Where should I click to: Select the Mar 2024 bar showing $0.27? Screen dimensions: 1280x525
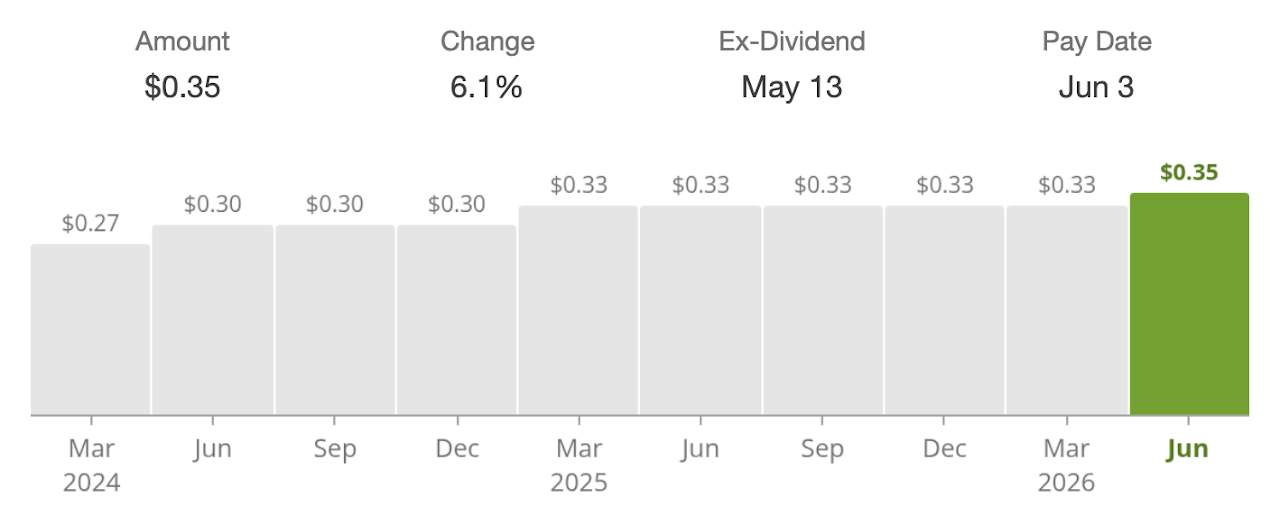[x=91, y=329]
